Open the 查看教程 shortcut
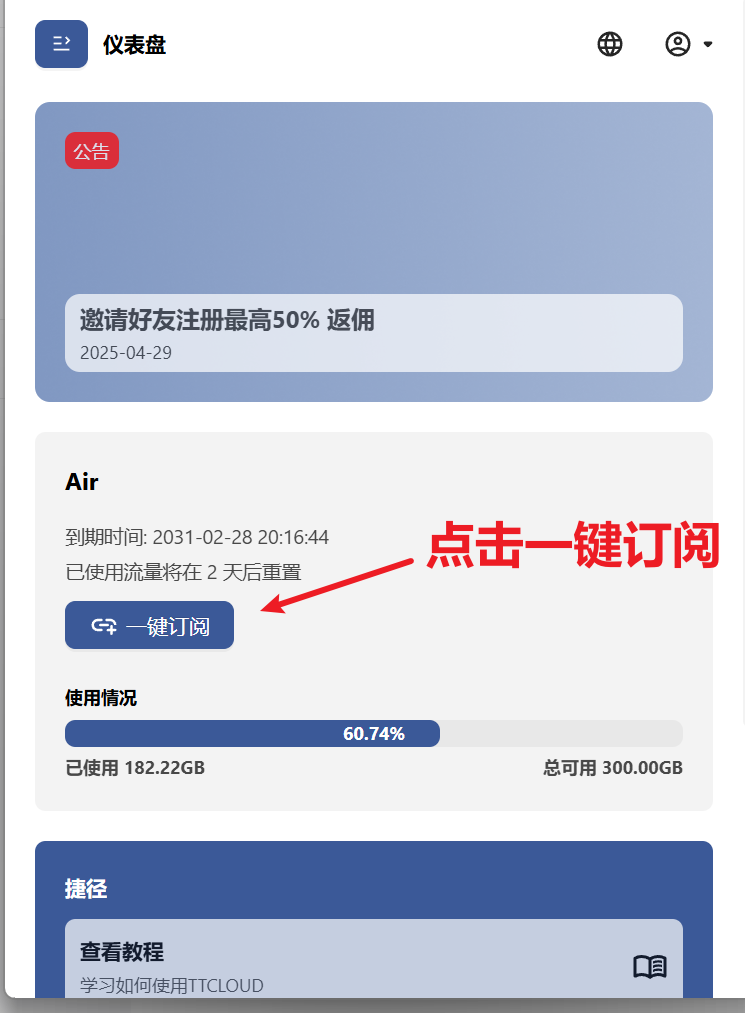Image resolution: width=745 pixels, height=1013 pixels. tap(373, 965)
